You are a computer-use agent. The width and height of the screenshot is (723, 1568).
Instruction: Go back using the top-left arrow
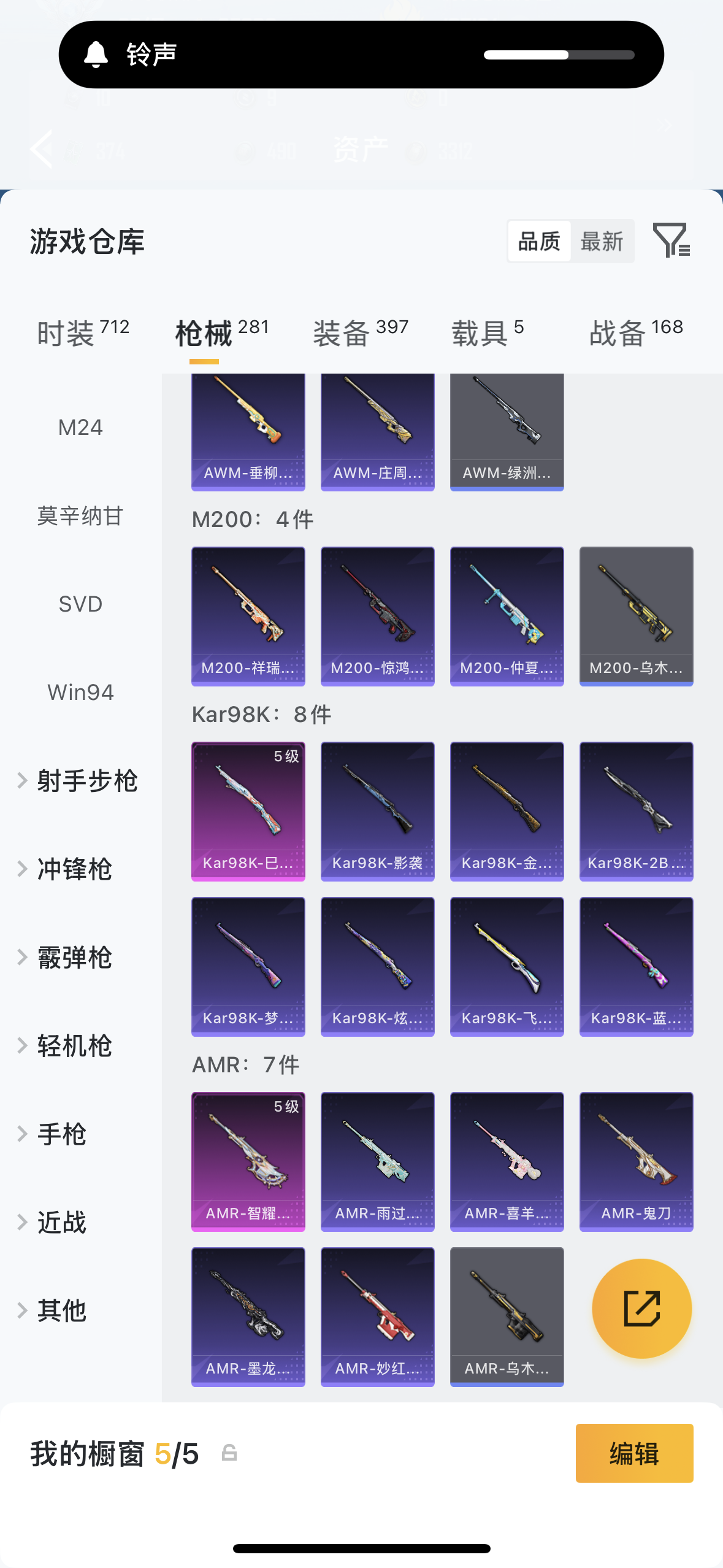click(42, 149)
